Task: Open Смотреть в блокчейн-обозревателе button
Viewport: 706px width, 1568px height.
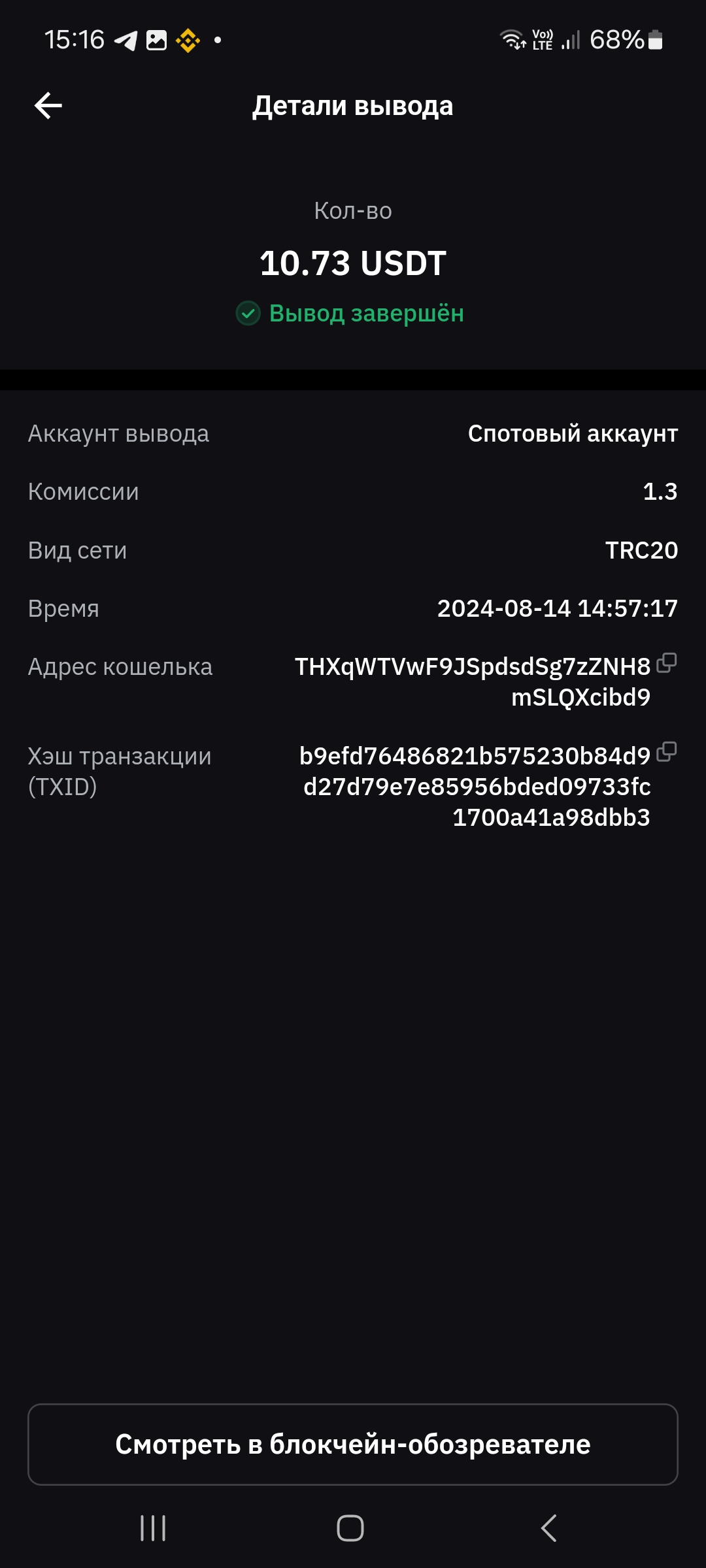Action: coord(353,1445)
